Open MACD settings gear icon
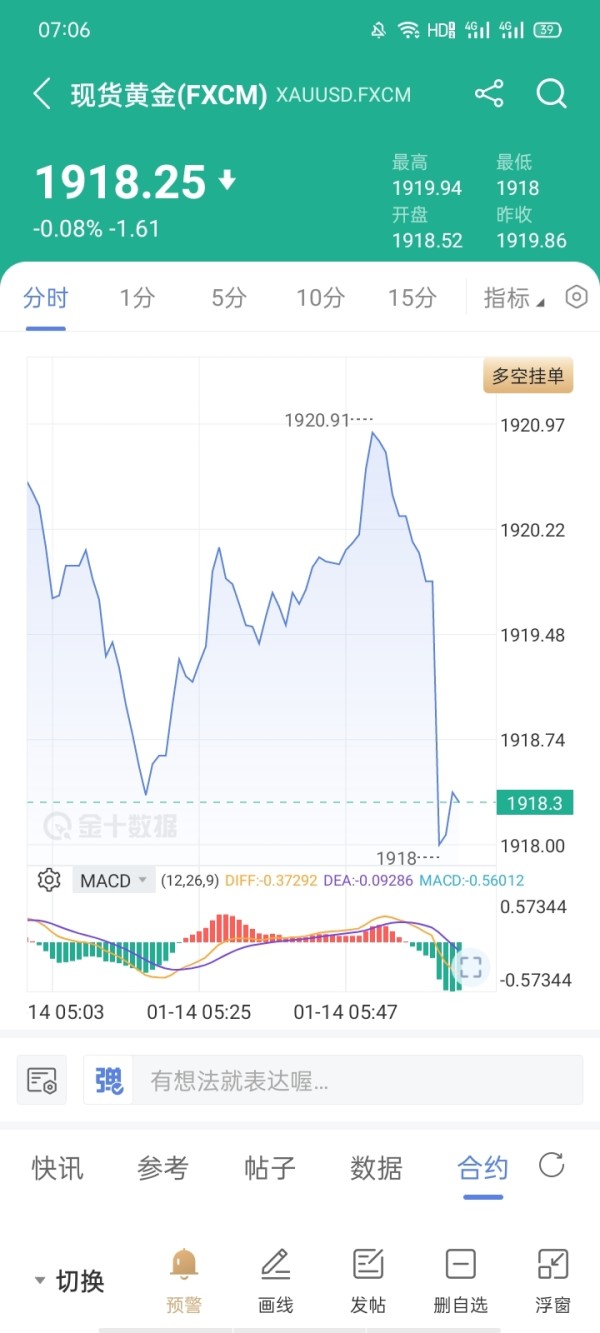 [x=48, y=880]
